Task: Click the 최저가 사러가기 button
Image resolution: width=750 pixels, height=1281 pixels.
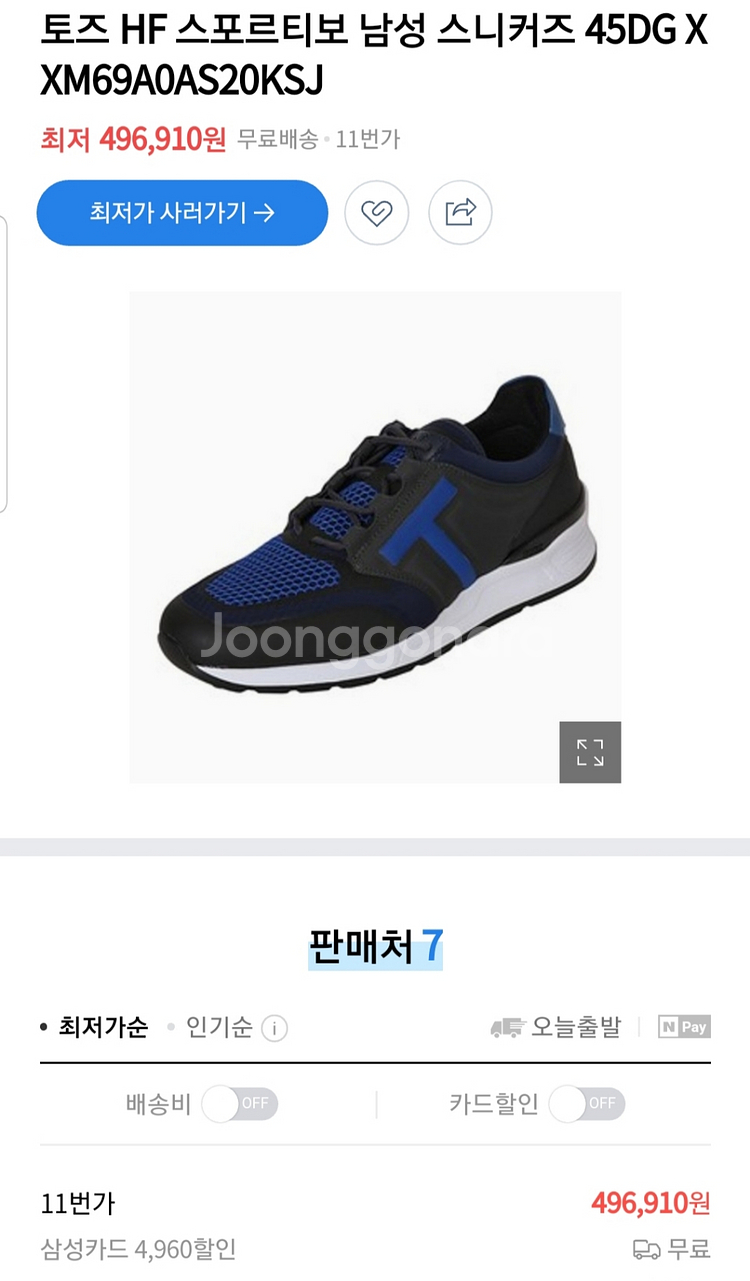Action: 181,212
